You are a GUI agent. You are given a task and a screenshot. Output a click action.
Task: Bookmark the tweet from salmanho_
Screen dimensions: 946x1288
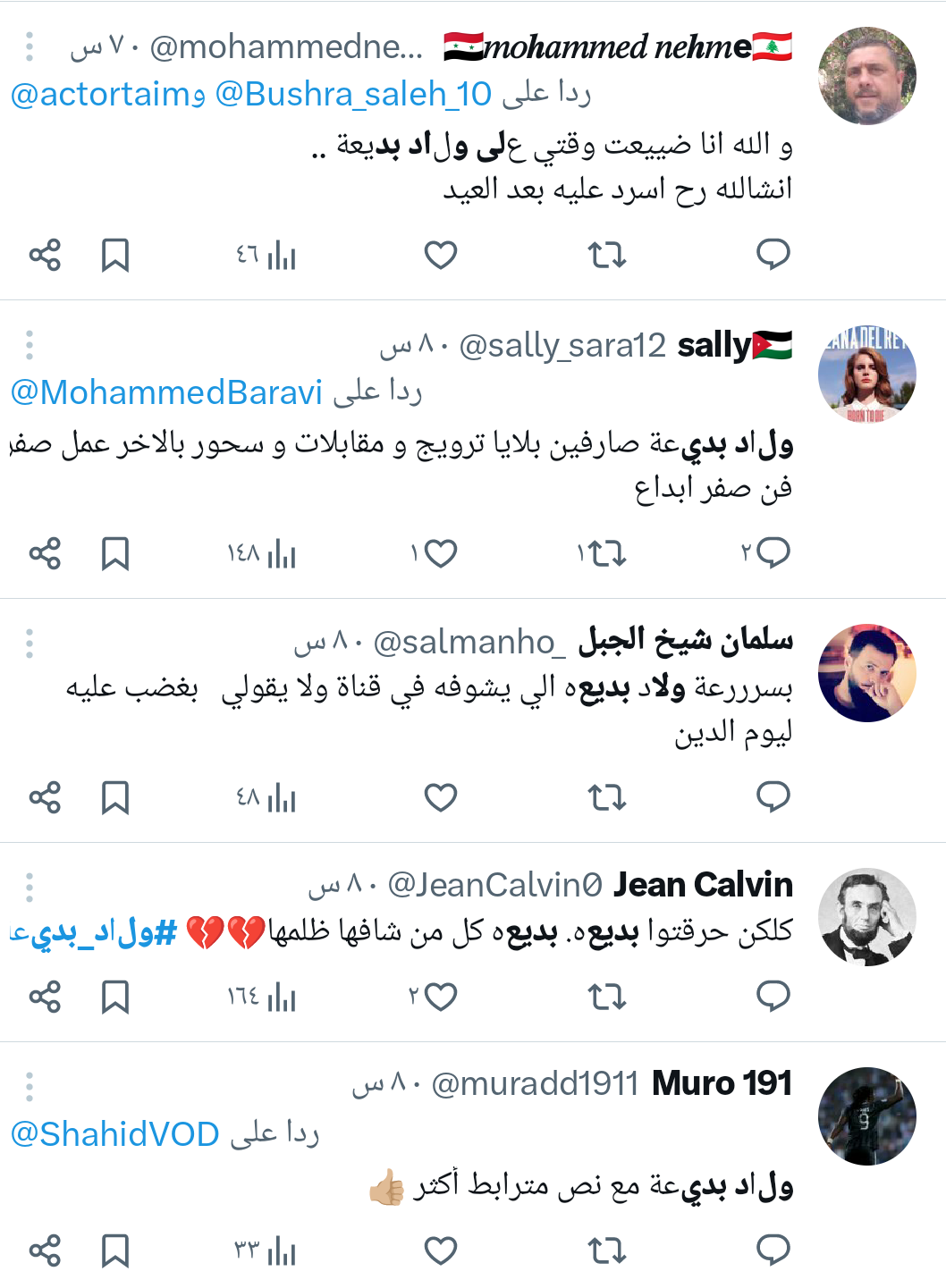tap(115, 797)
